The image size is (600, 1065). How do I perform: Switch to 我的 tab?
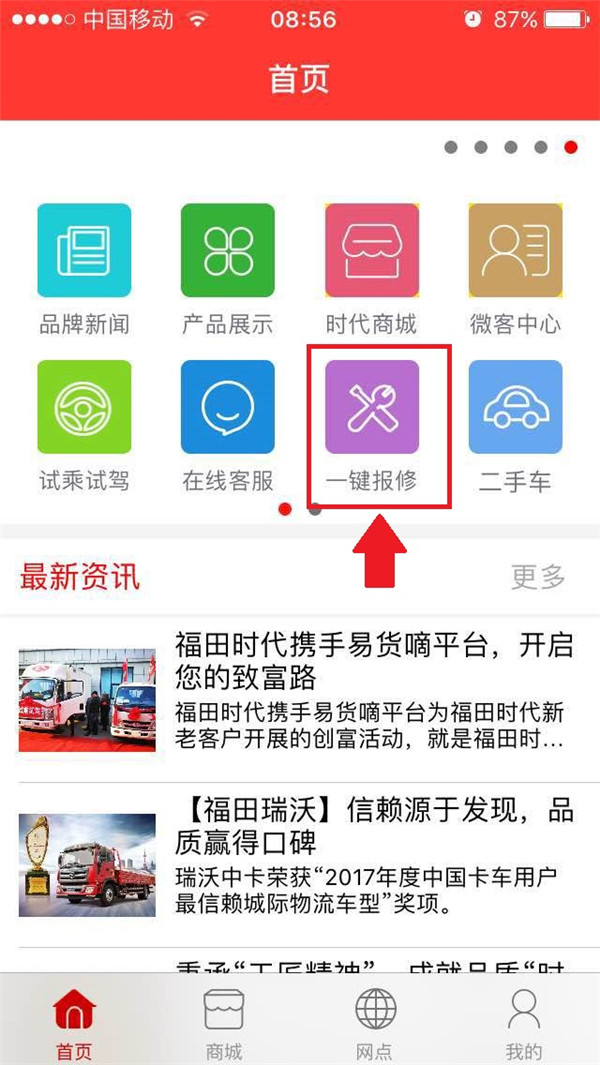524,1022
